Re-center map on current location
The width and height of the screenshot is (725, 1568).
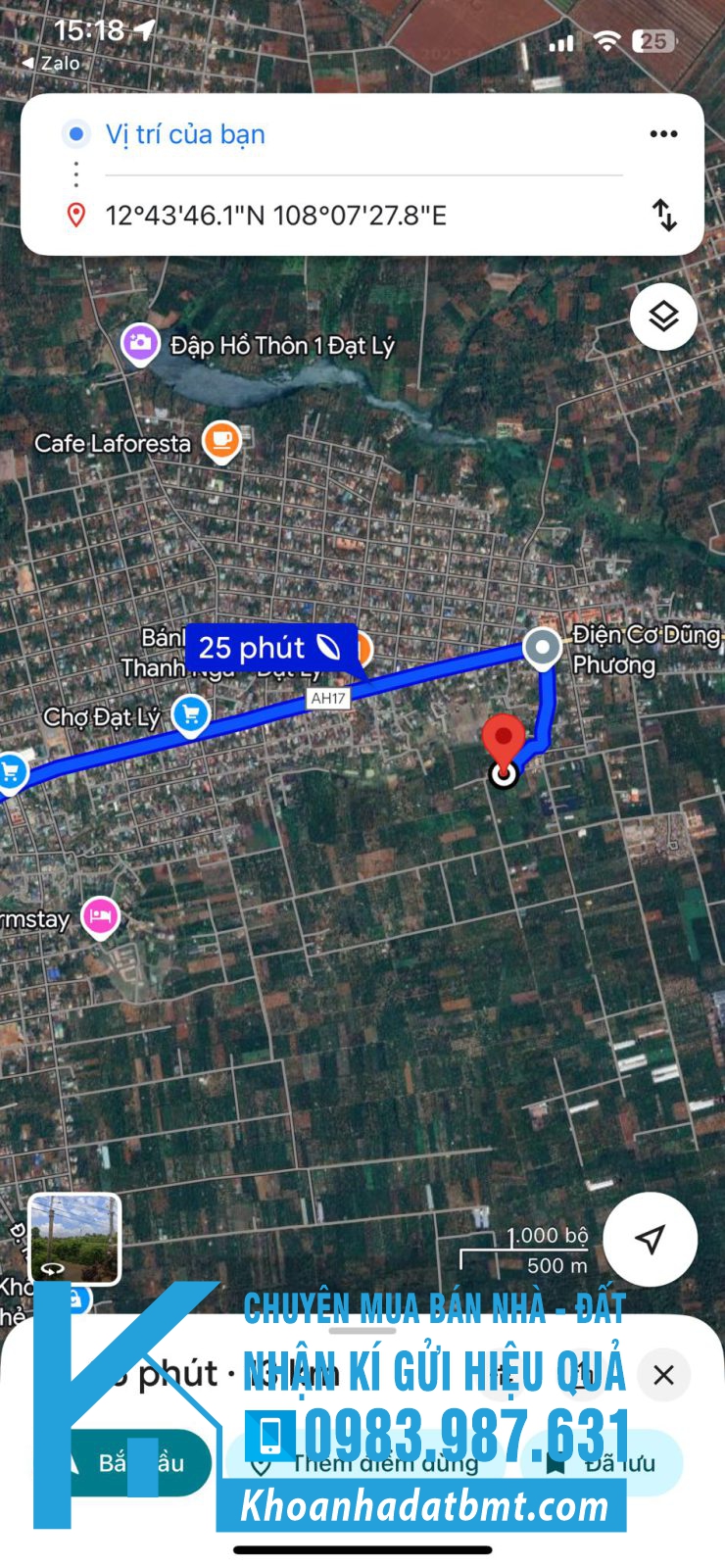[x=650, y=1239]
